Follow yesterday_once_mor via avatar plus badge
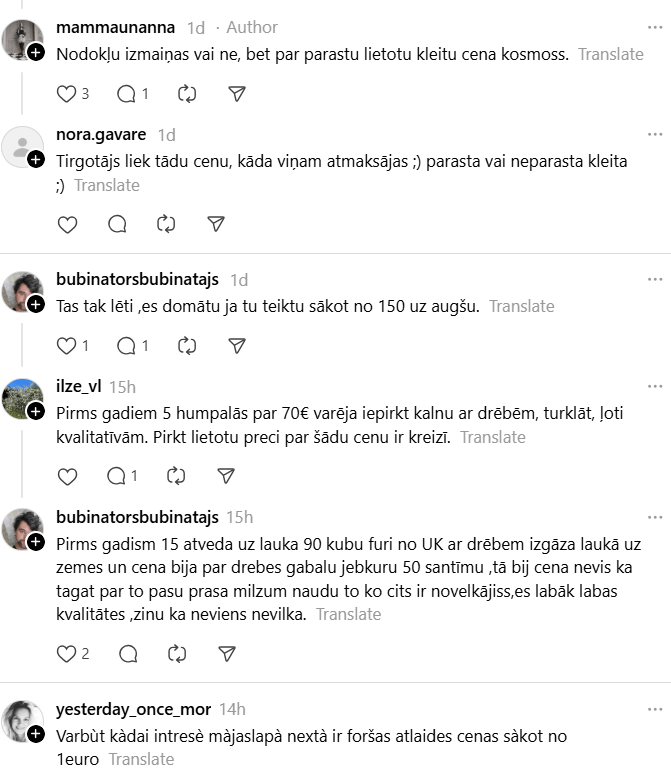 point(36,734)
